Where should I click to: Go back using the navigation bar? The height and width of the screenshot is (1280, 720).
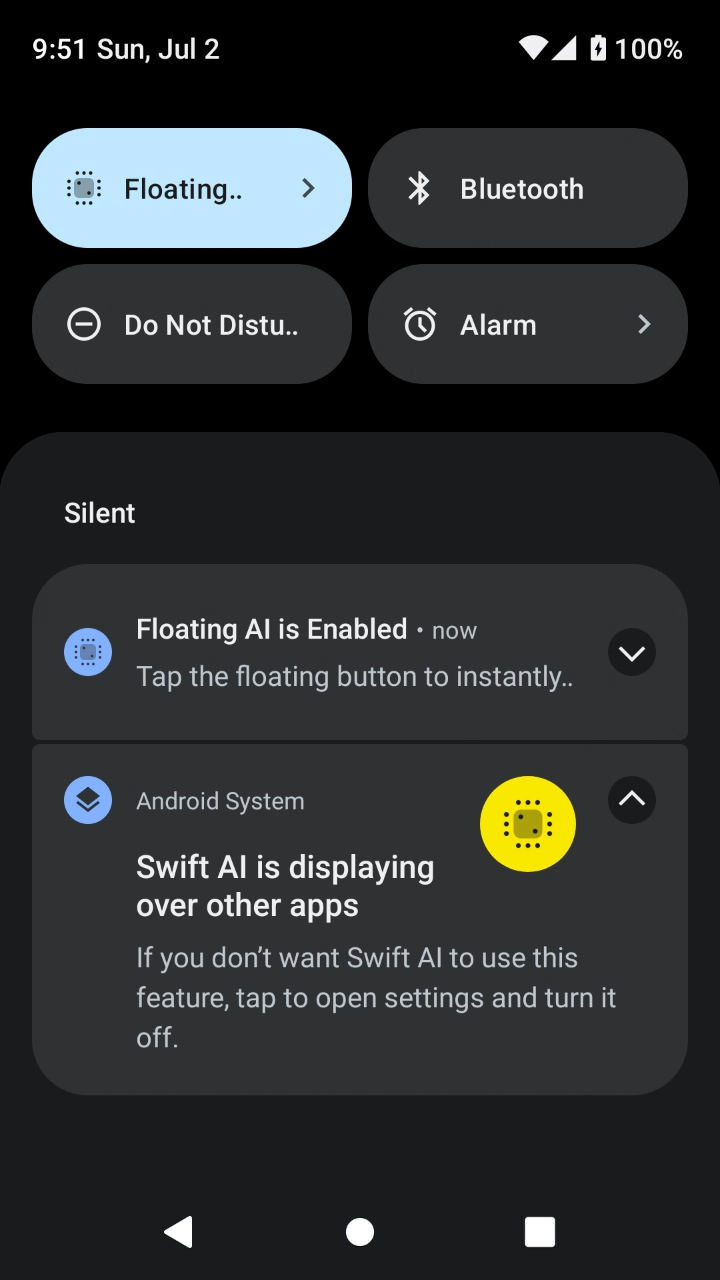coord(179,1232)
